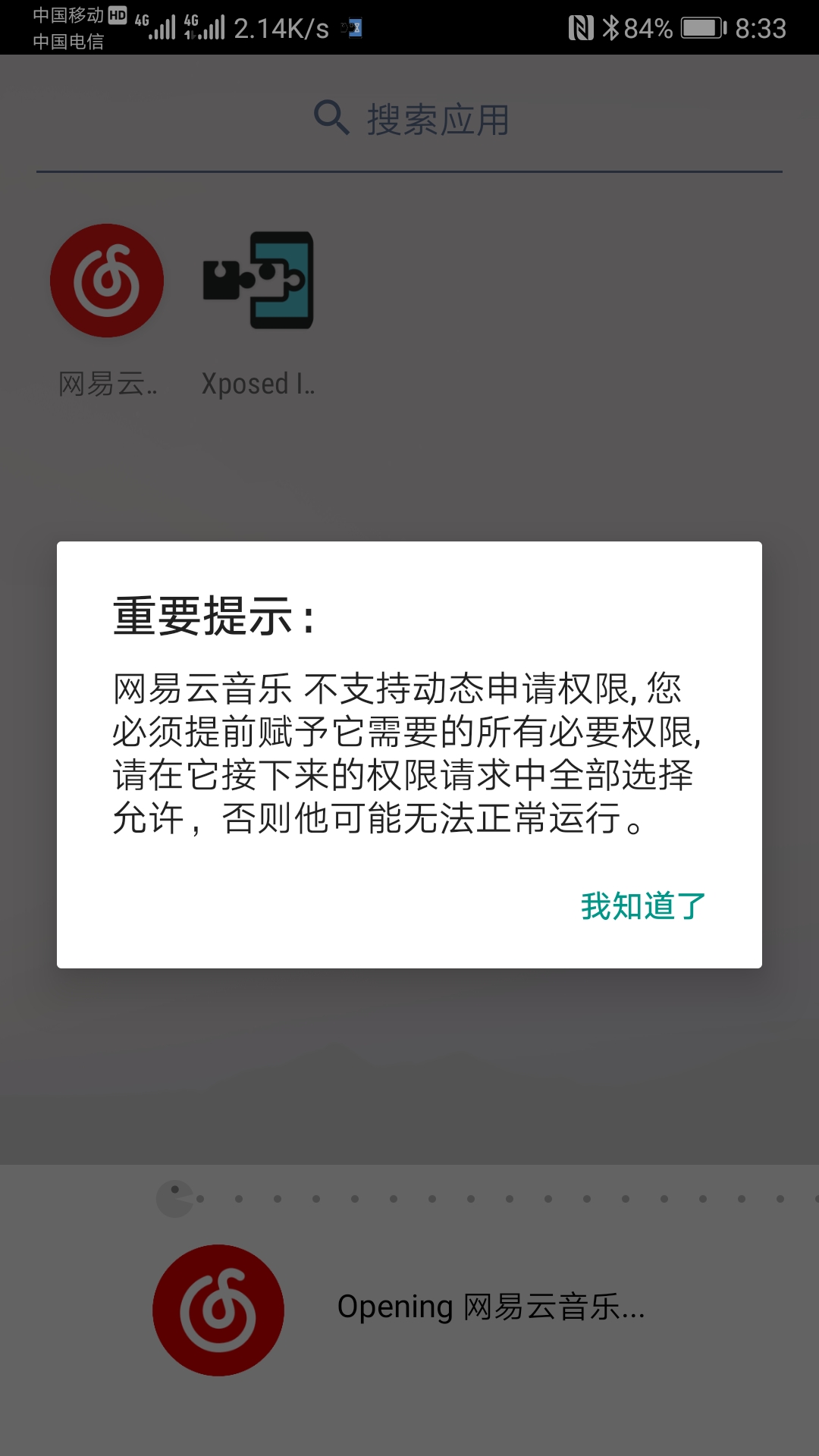Launch the Xposed Installer app

pyautogui.click(x=258, y=281)
